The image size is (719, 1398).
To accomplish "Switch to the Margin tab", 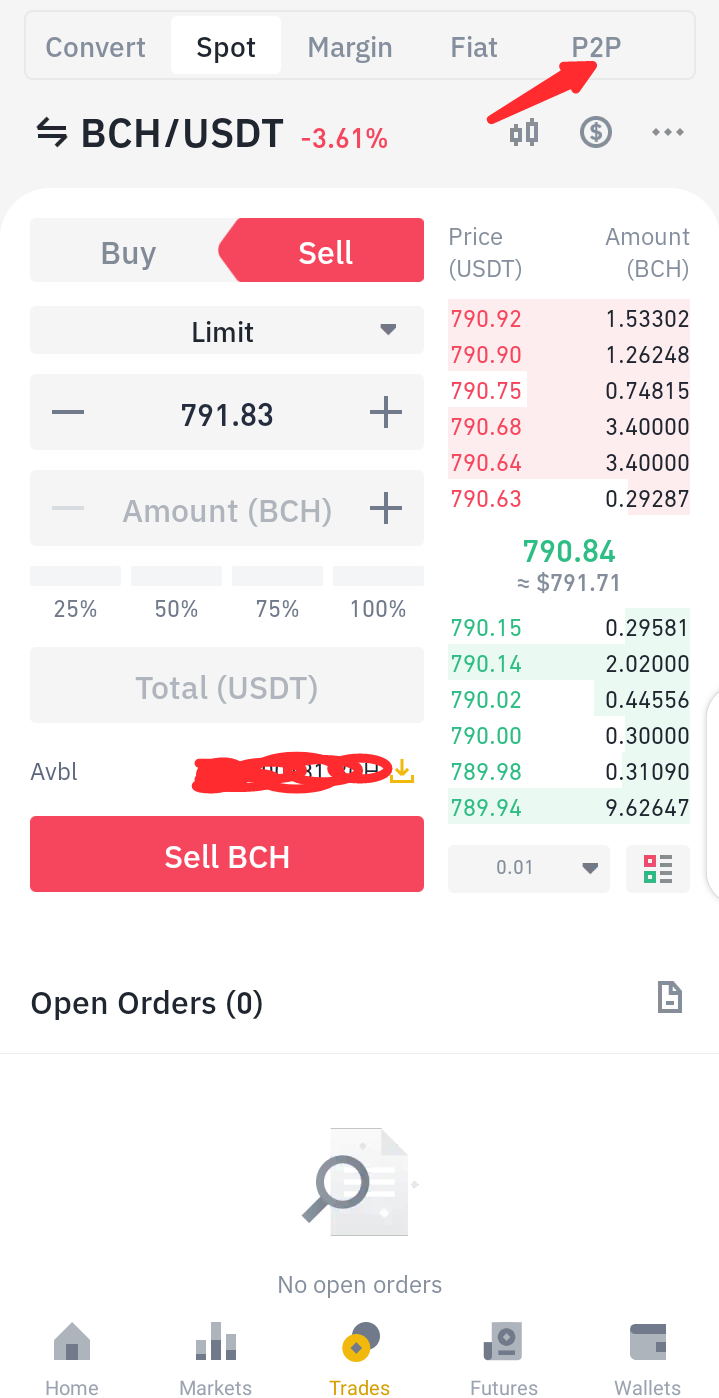I will click(350, 47).
